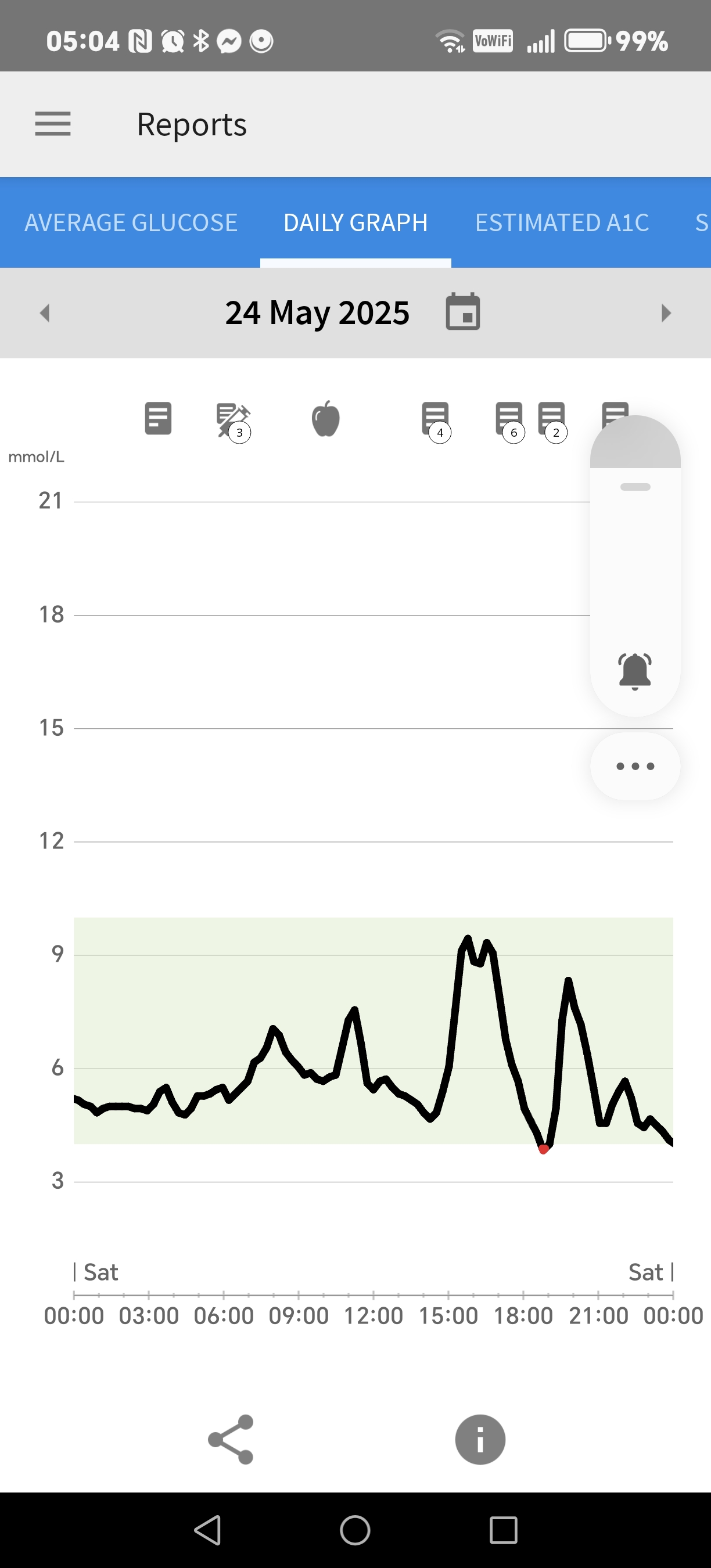Open the calendar date picker
Image resolution: width=711 pixels, height=1568 pixels.
[462, 312]
